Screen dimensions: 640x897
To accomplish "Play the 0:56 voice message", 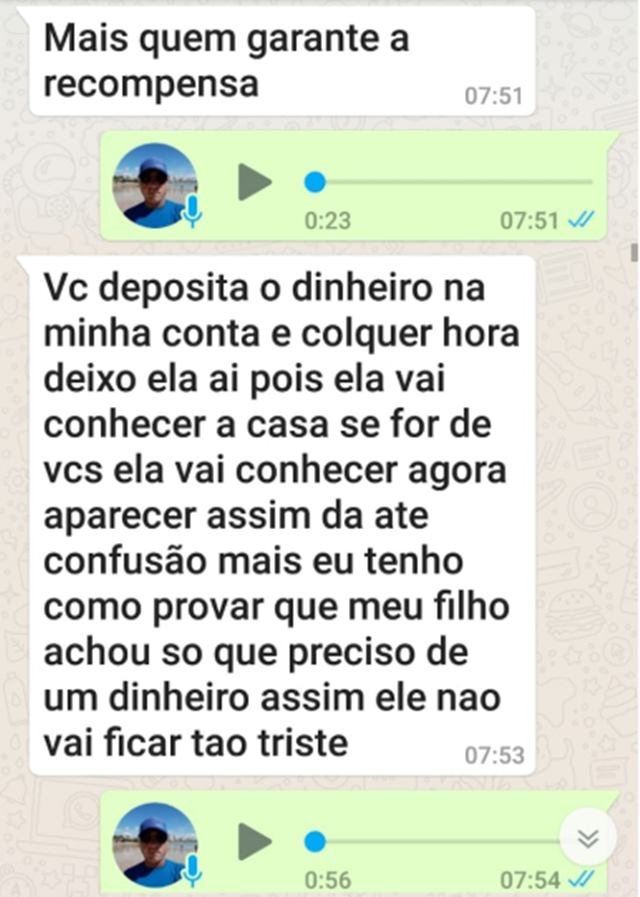I will tap(254, 841).
